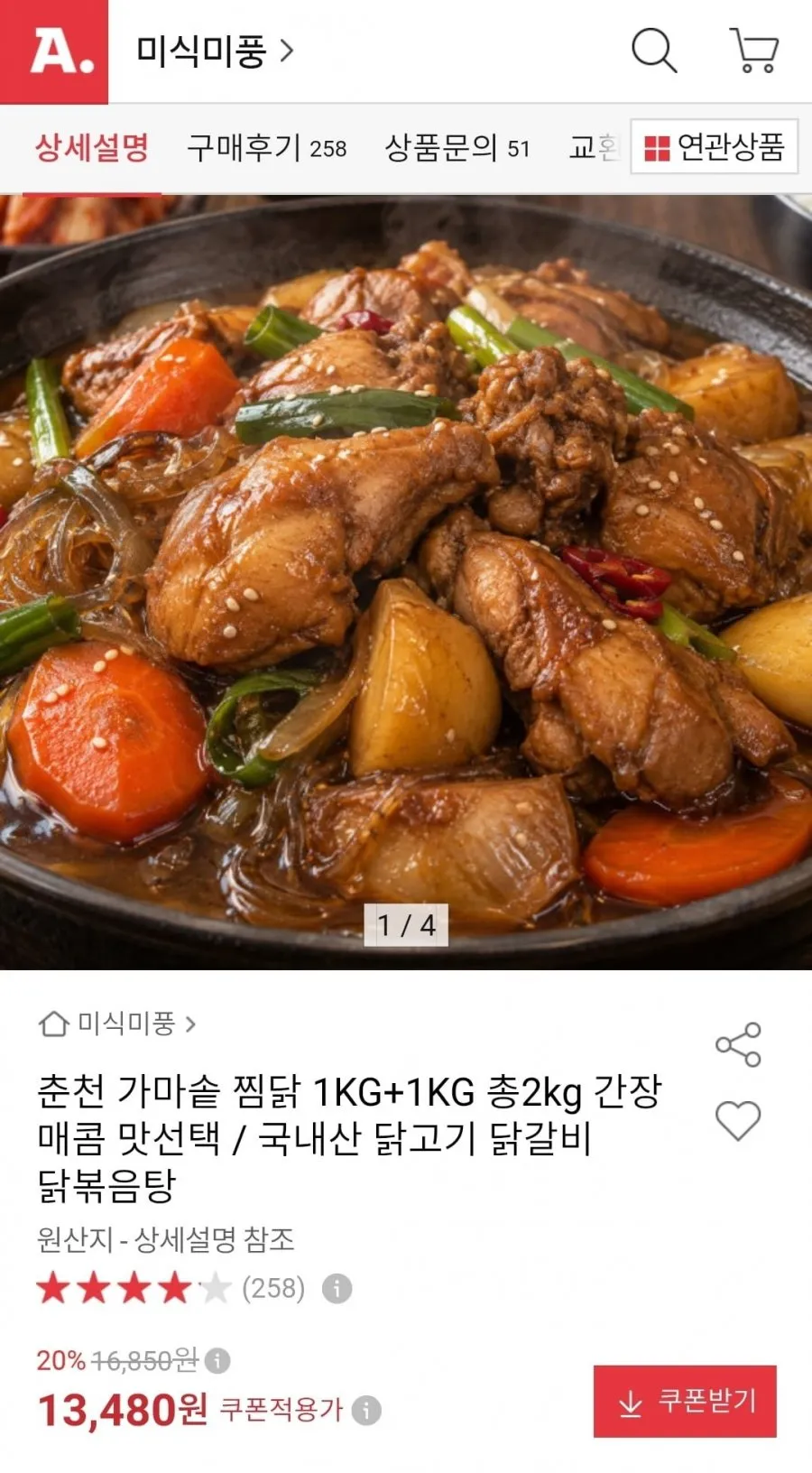Open the 미식미품 shop link with home icon

point(117,1024)
